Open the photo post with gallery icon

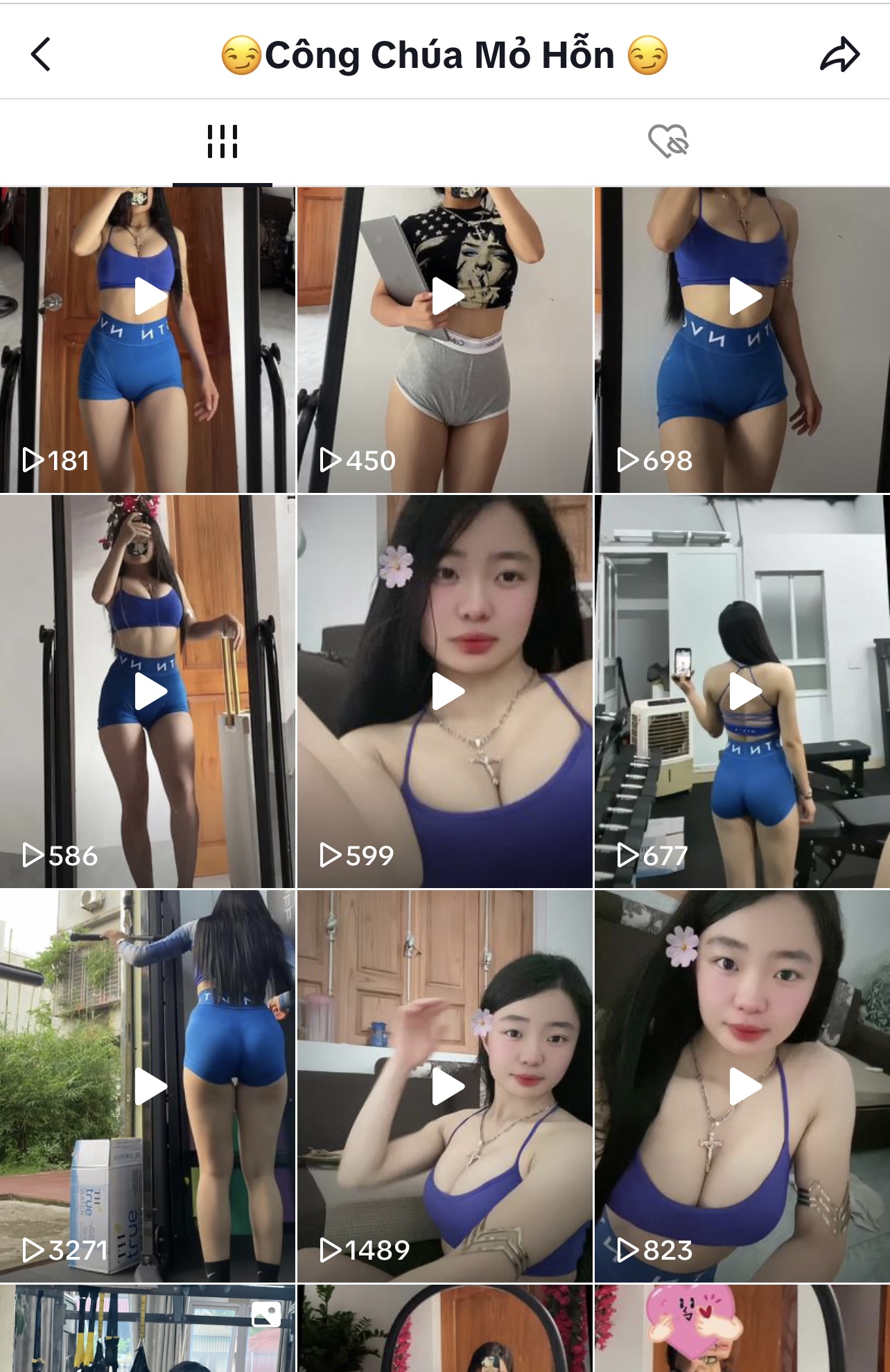pos(148,1328)
